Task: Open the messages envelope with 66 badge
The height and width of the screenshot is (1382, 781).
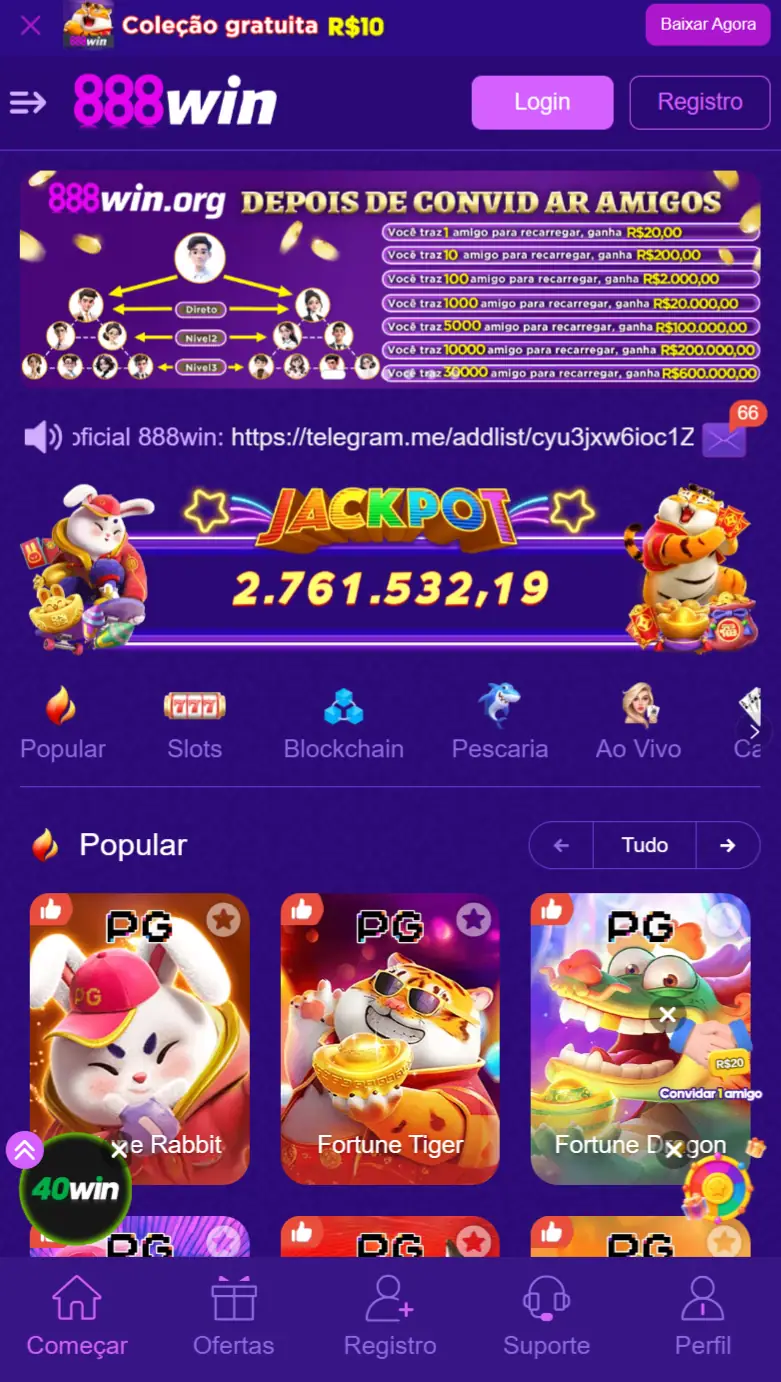Action: click(724, 438)
